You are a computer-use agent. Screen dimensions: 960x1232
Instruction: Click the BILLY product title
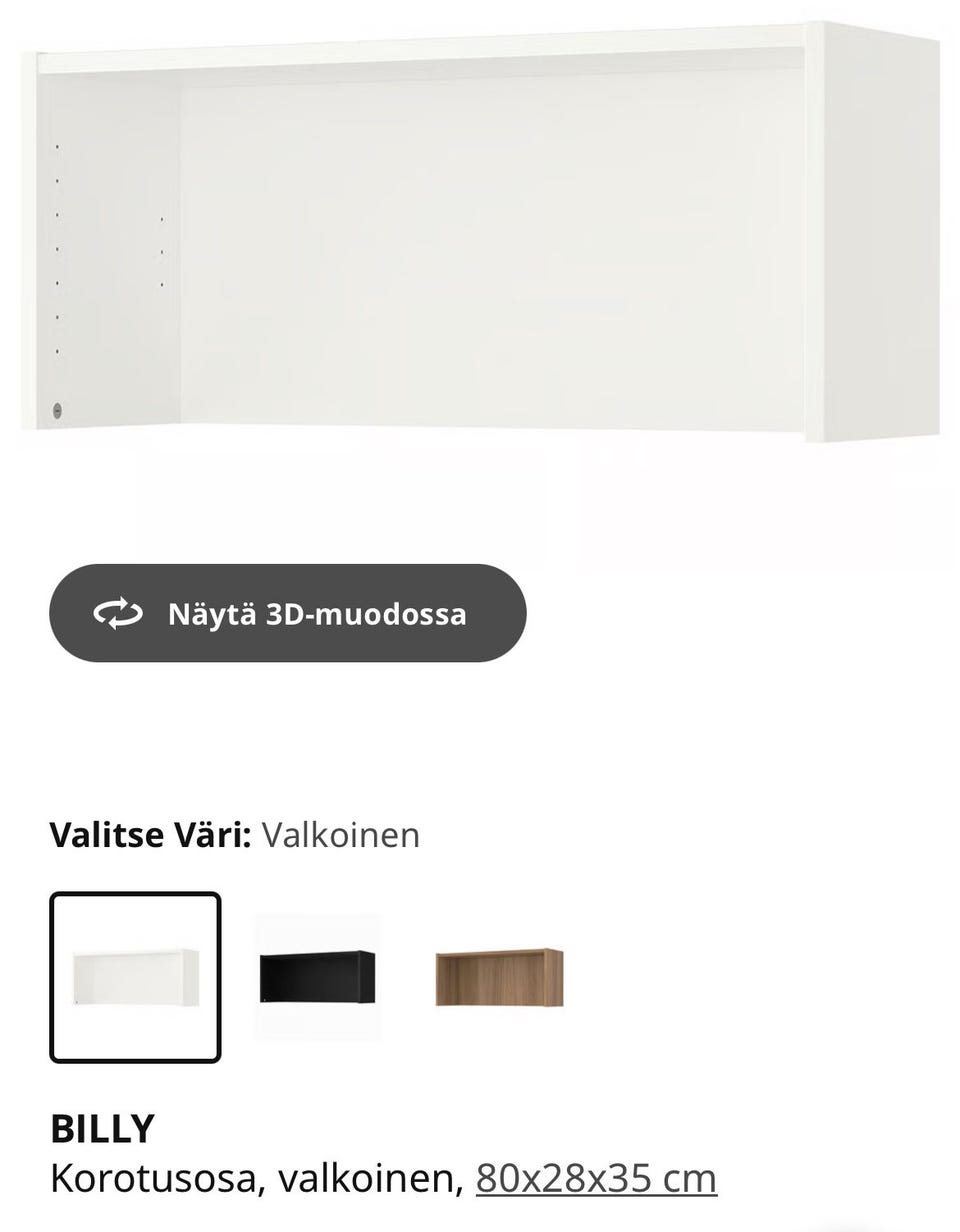pos(101,1129)
